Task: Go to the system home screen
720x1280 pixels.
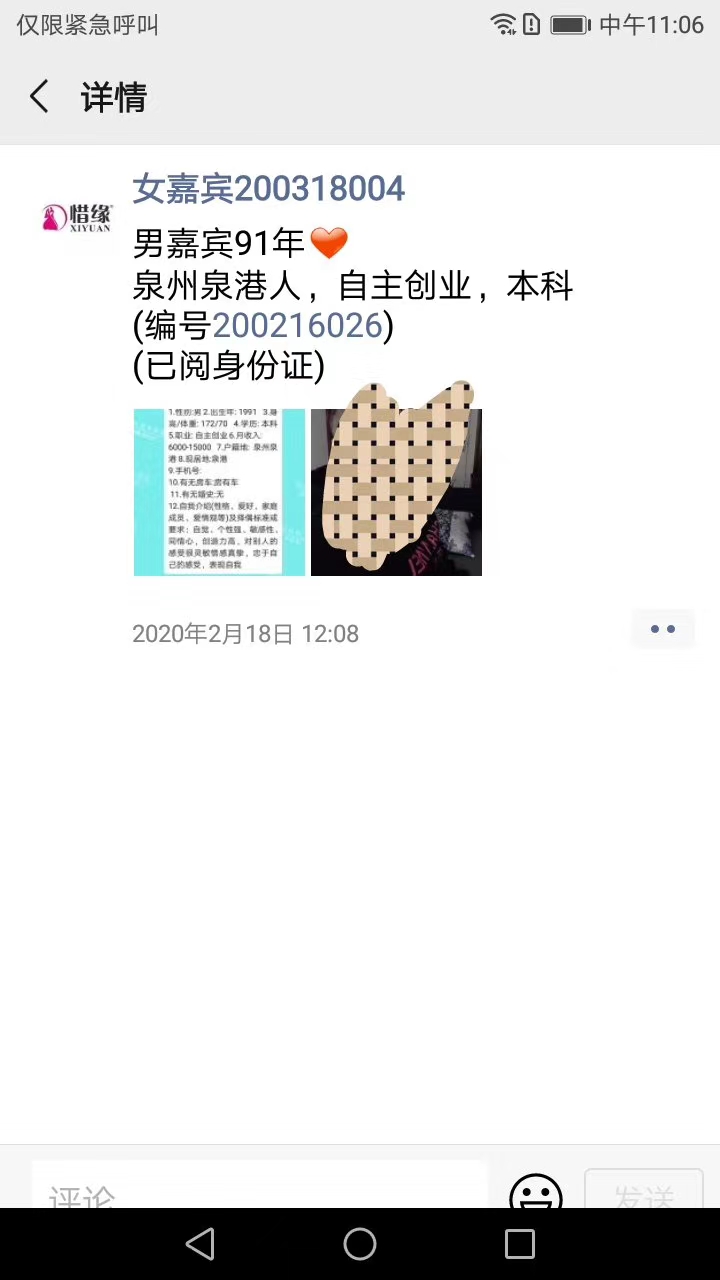Action: click(360, 1244)
